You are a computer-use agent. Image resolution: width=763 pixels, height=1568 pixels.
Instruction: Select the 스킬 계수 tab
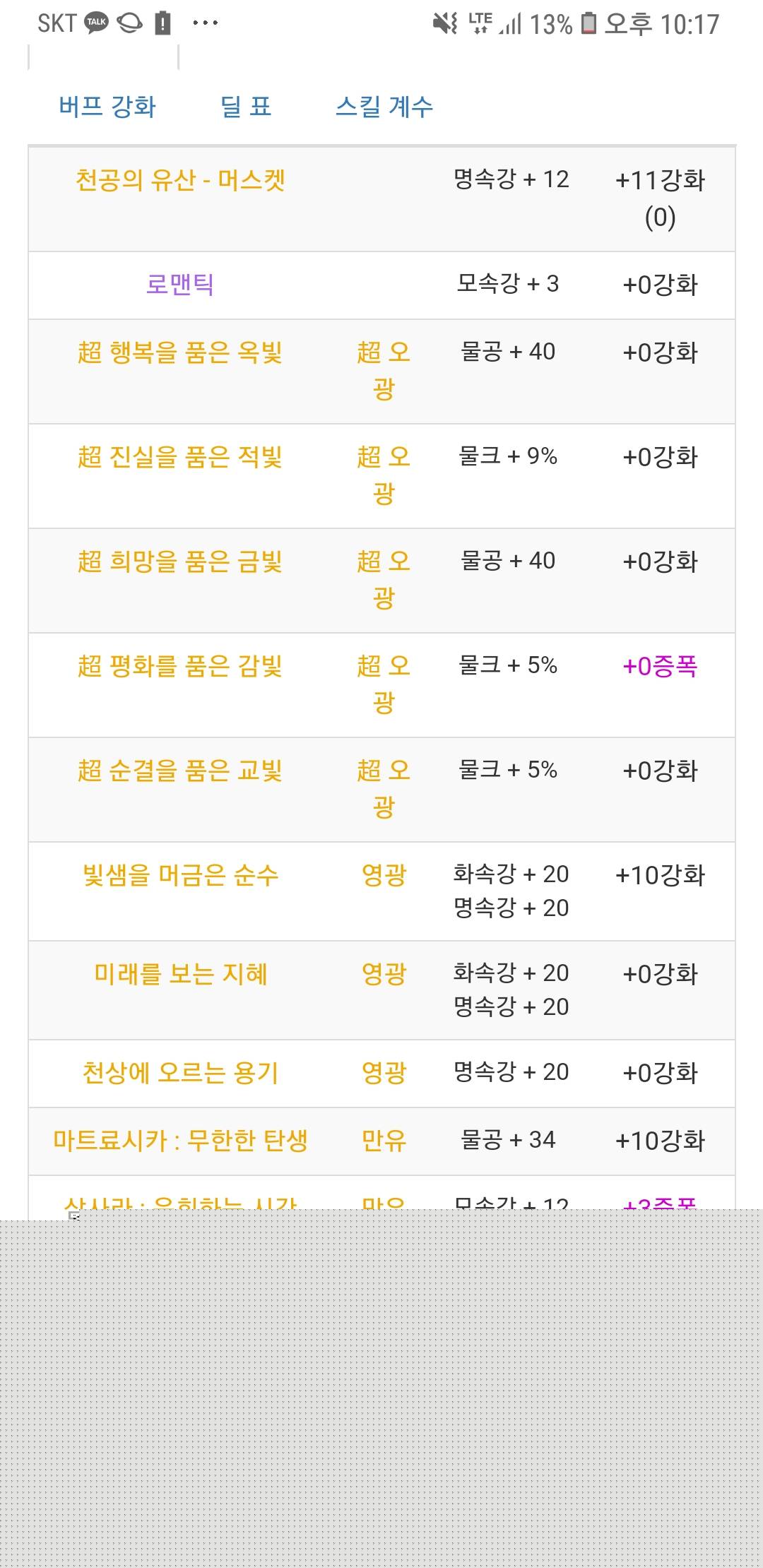pos(384,107)
